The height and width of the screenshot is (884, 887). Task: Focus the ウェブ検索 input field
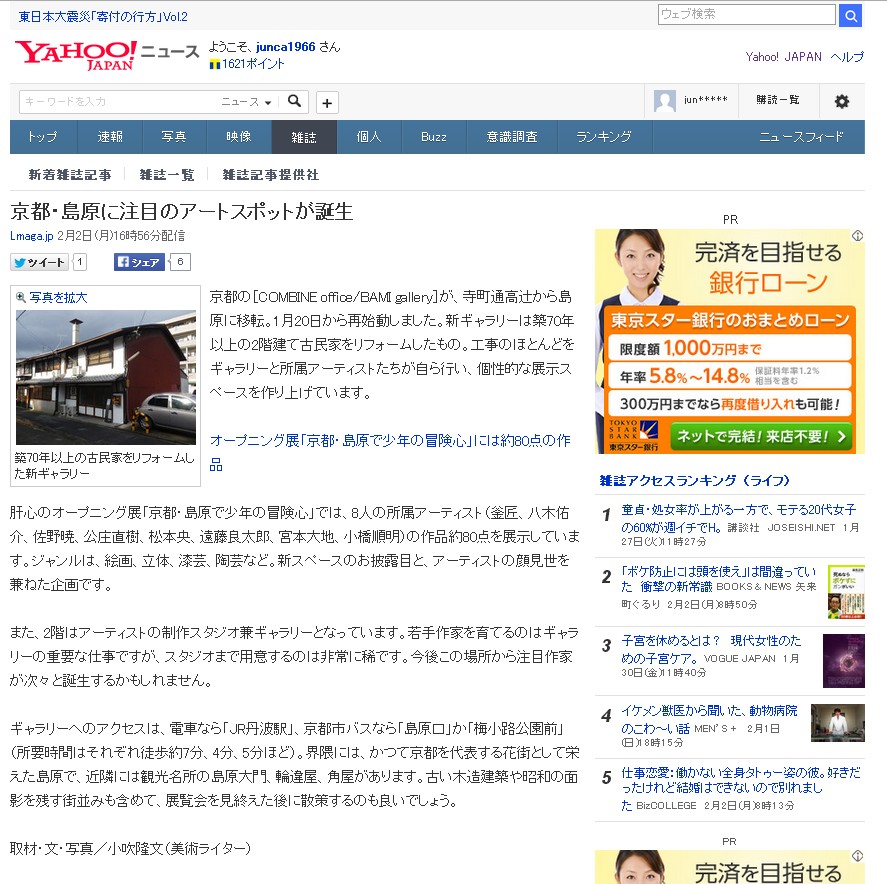coord(746,15)
